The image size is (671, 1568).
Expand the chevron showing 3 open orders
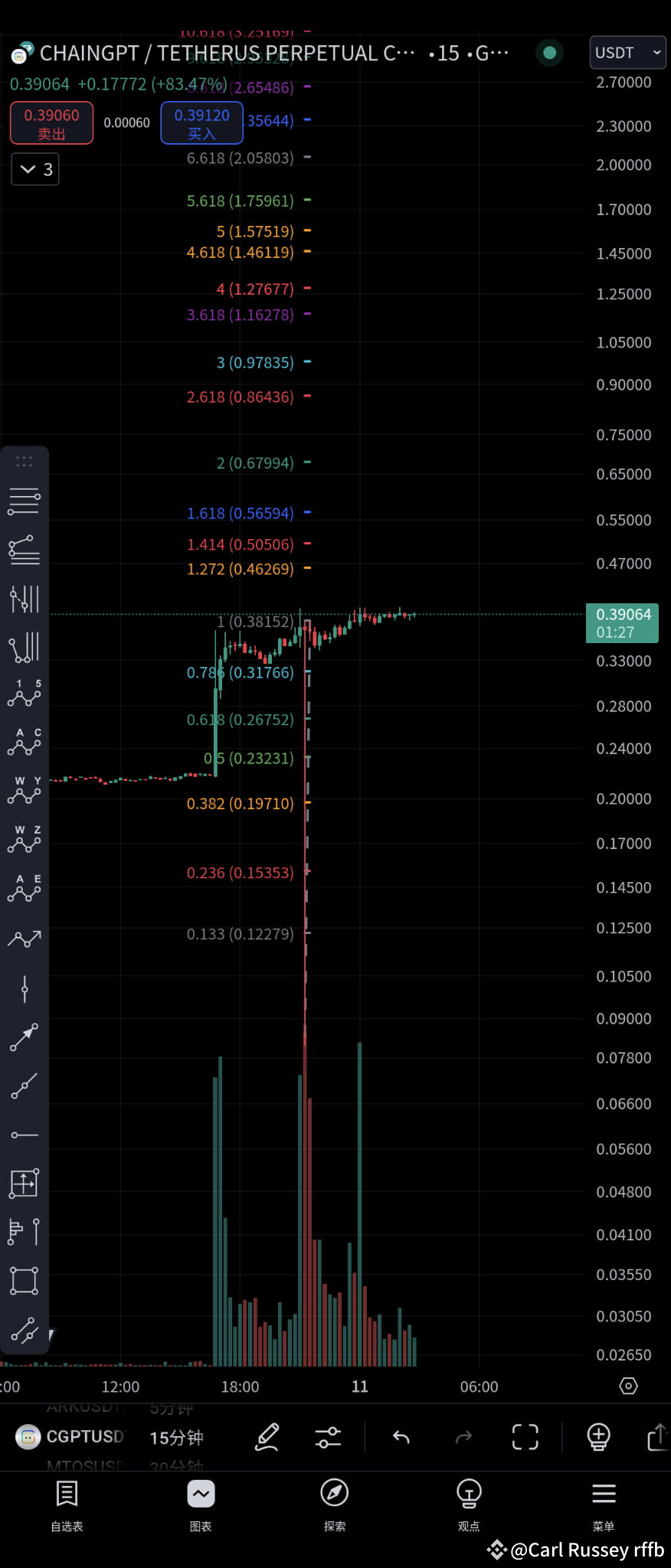[x=35, y=169]
